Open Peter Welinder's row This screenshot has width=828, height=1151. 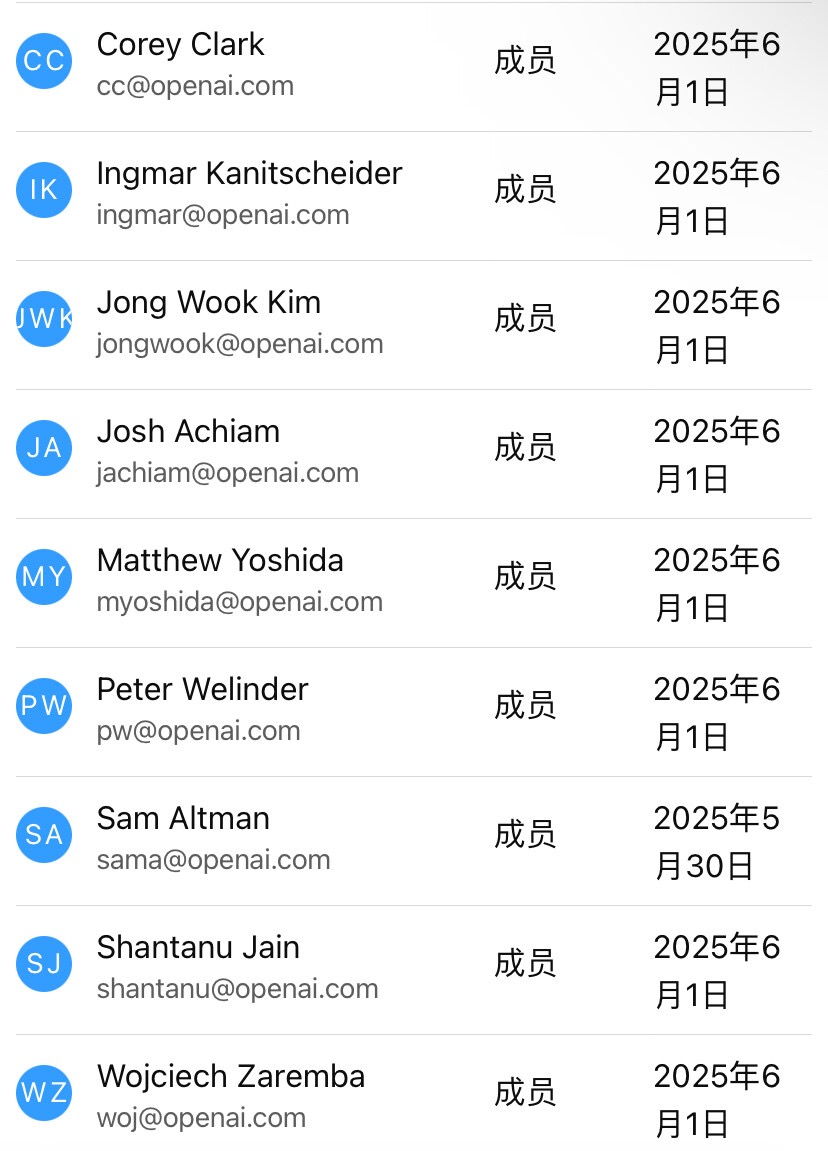[x=414, y=712]
